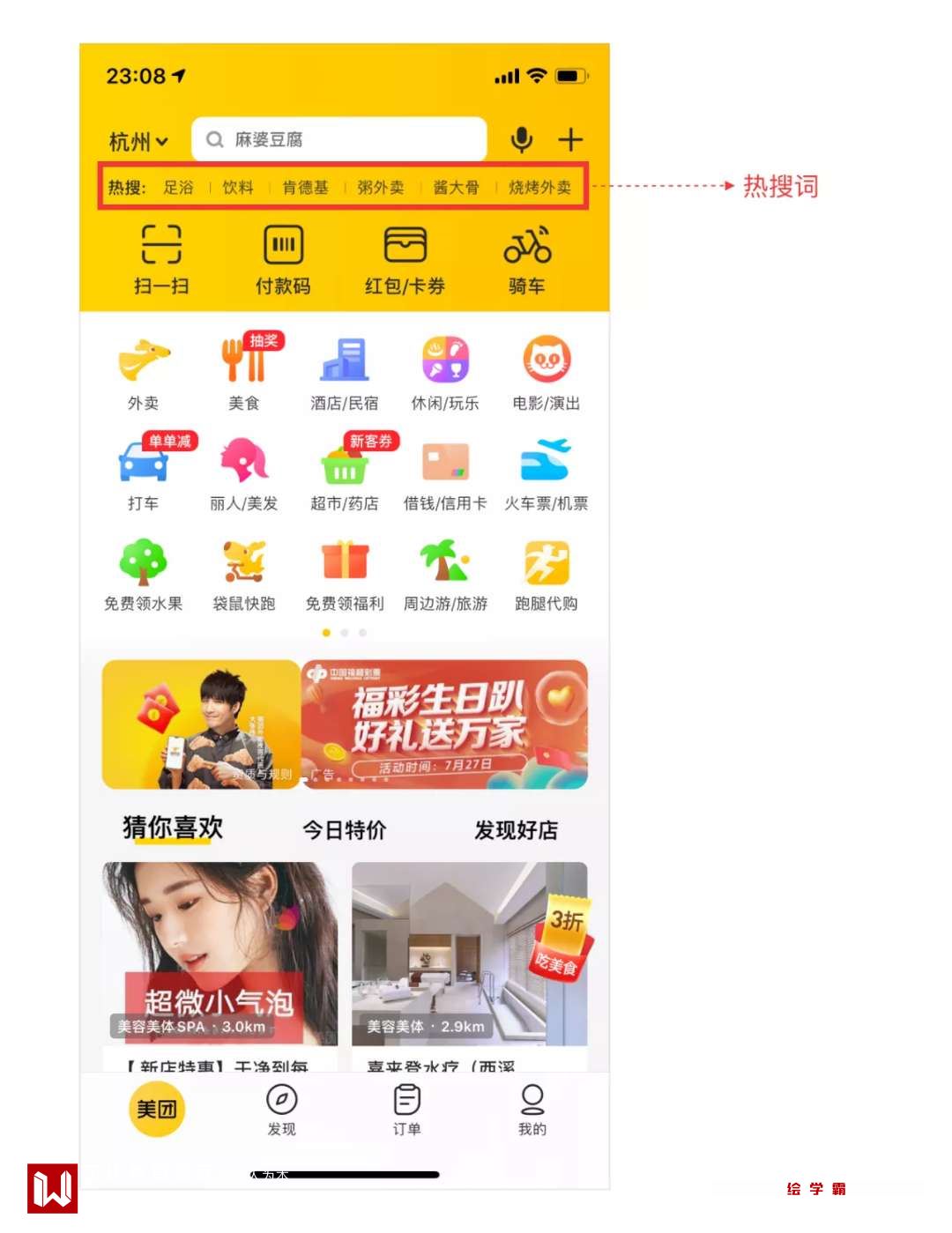Go to the 我的 profile tab
The height and width of the screenshot is (1233, 952).
(532, 1110)
